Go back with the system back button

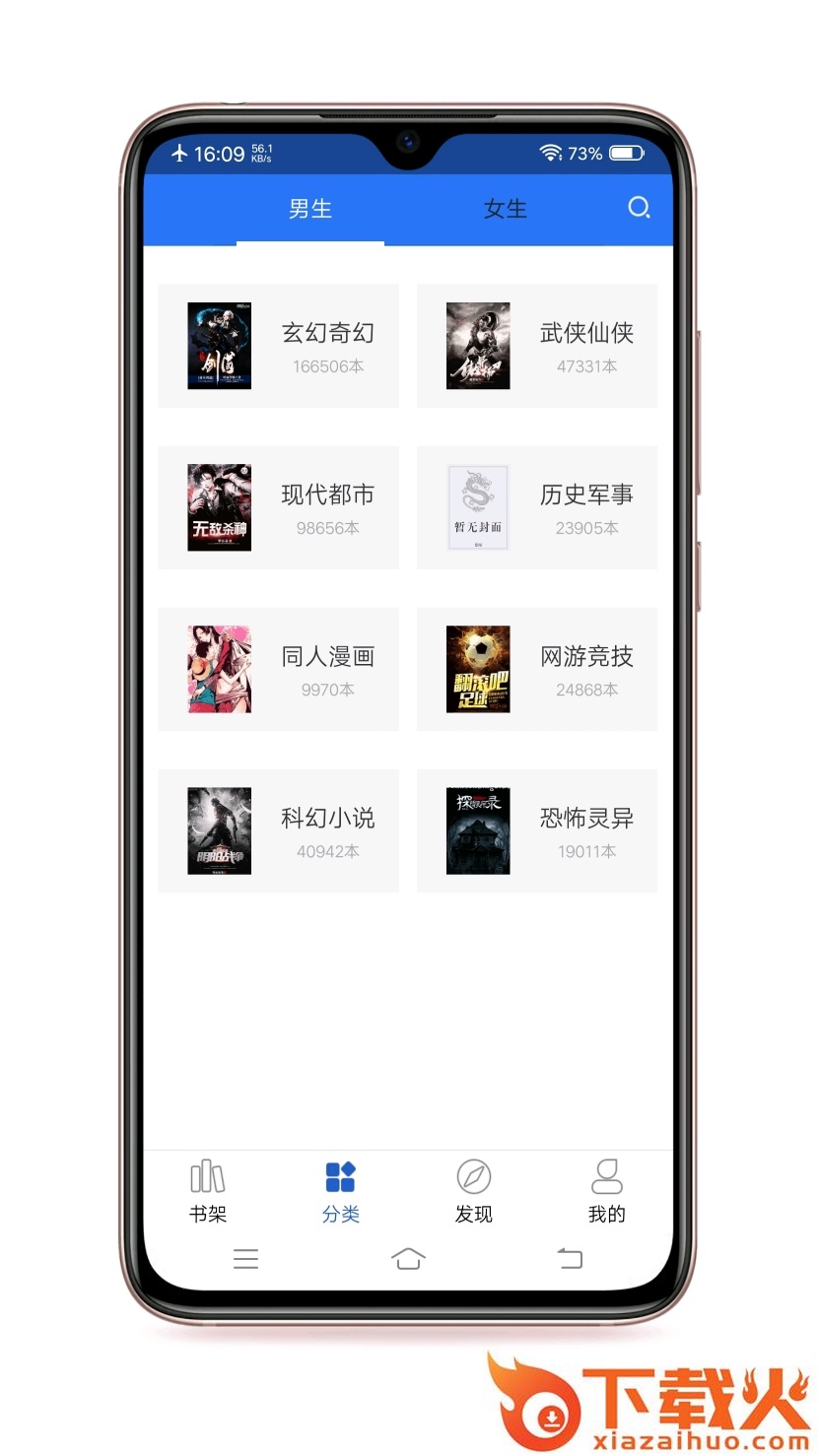[x=570, y=1258]
